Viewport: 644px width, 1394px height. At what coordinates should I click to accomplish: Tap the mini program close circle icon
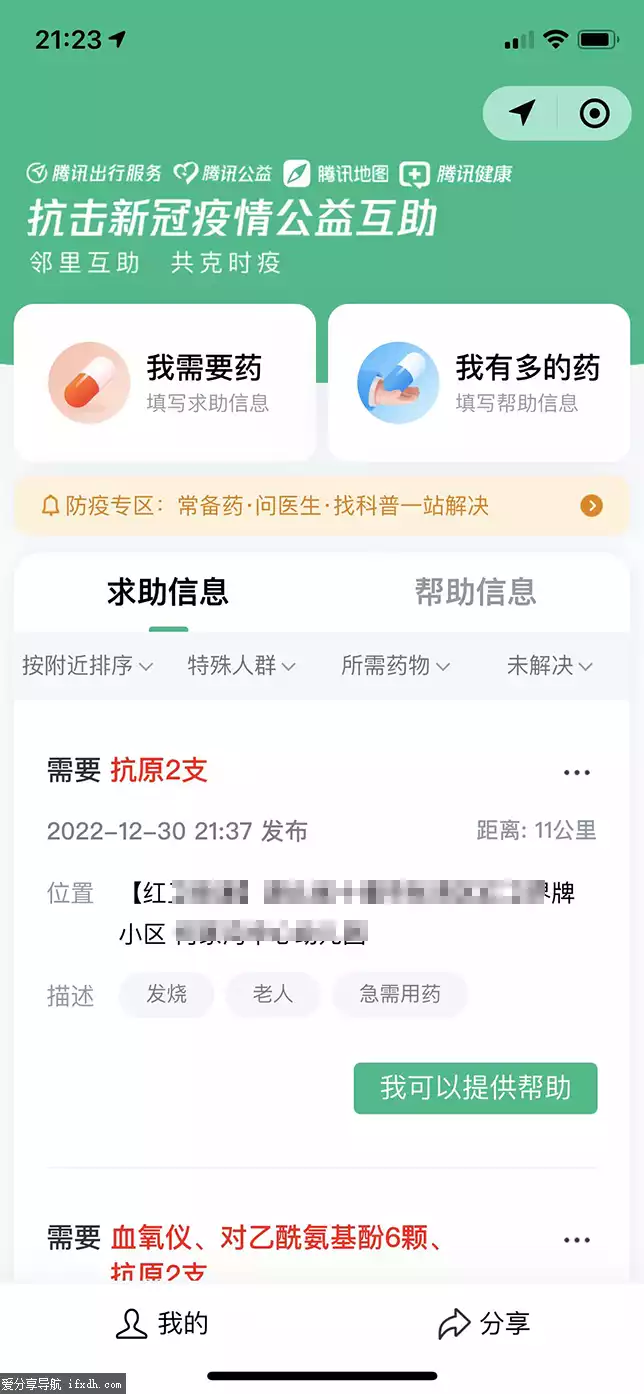coord(594,113)
